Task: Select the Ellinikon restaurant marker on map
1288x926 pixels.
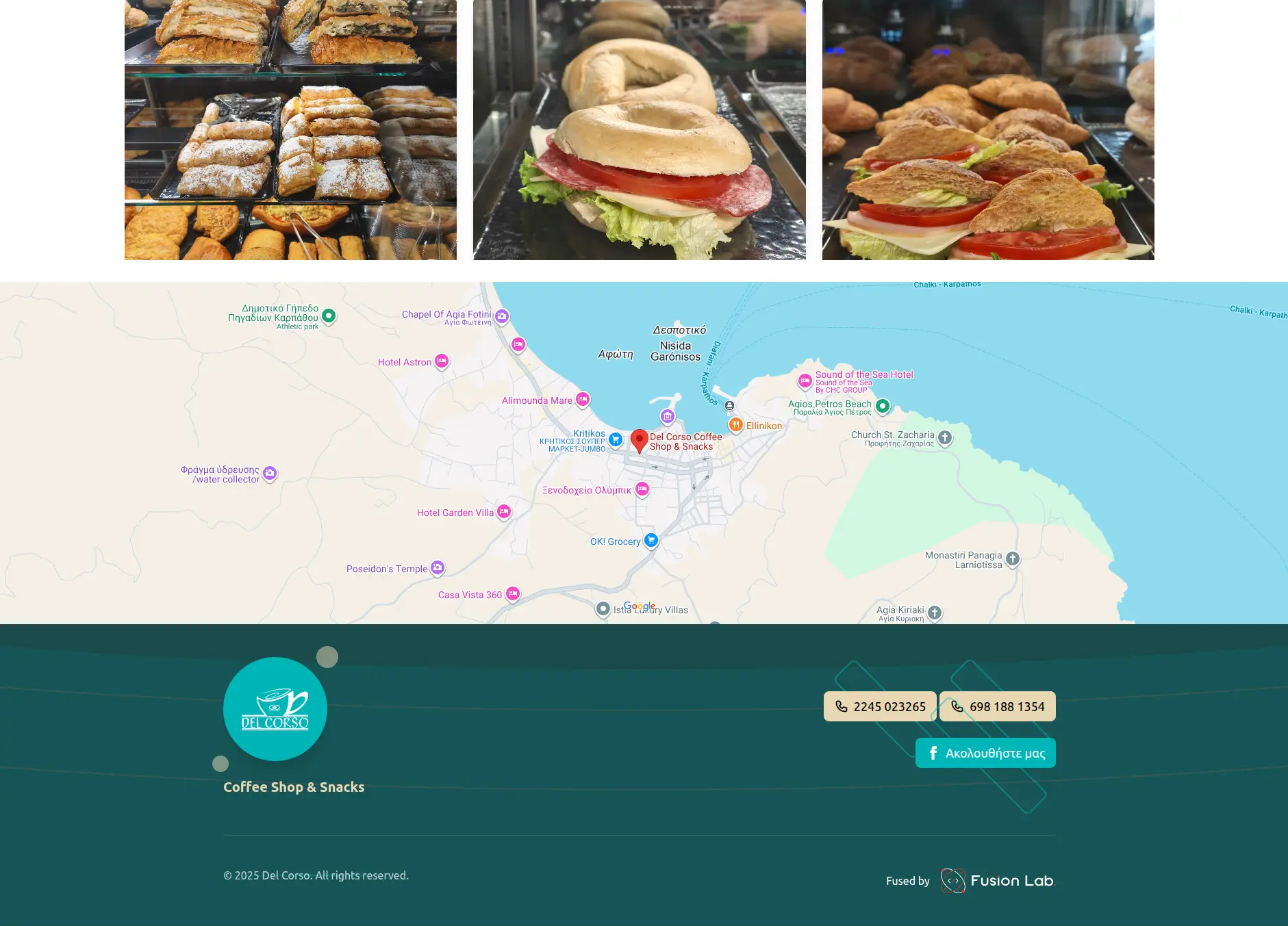Action: 735,425
